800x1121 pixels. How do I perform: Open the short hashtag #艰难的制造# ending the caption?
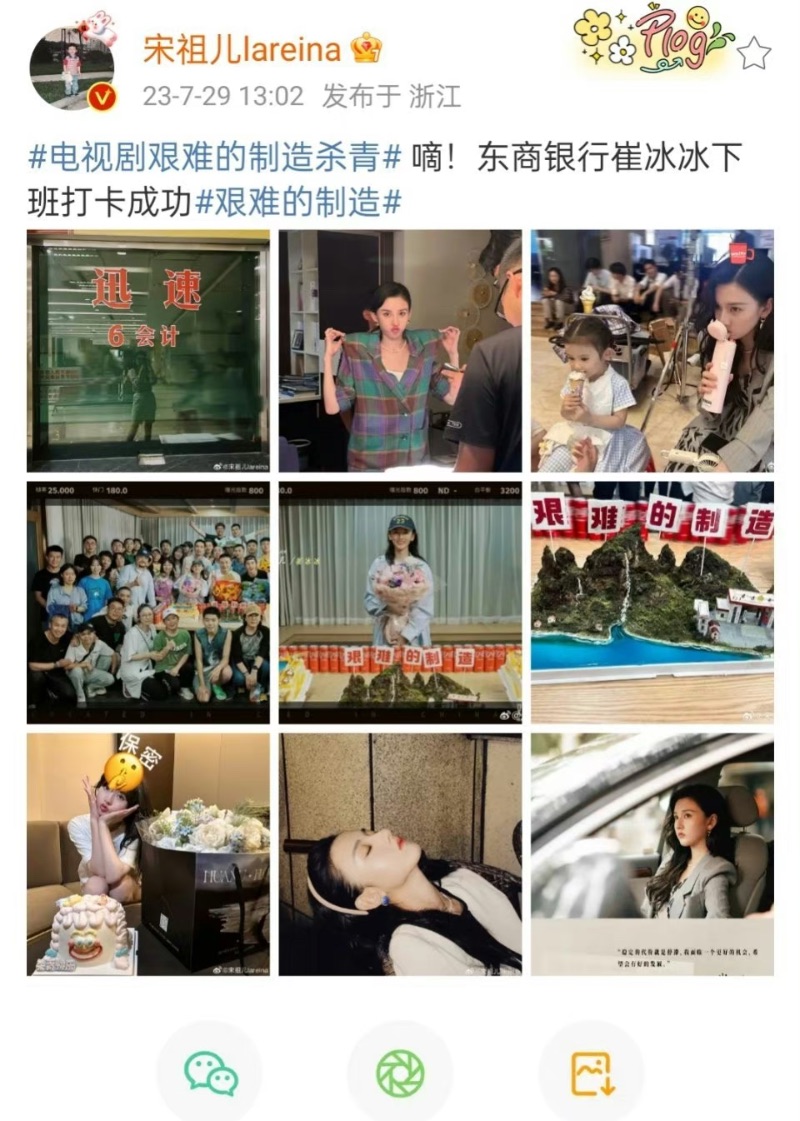[297, 203]
